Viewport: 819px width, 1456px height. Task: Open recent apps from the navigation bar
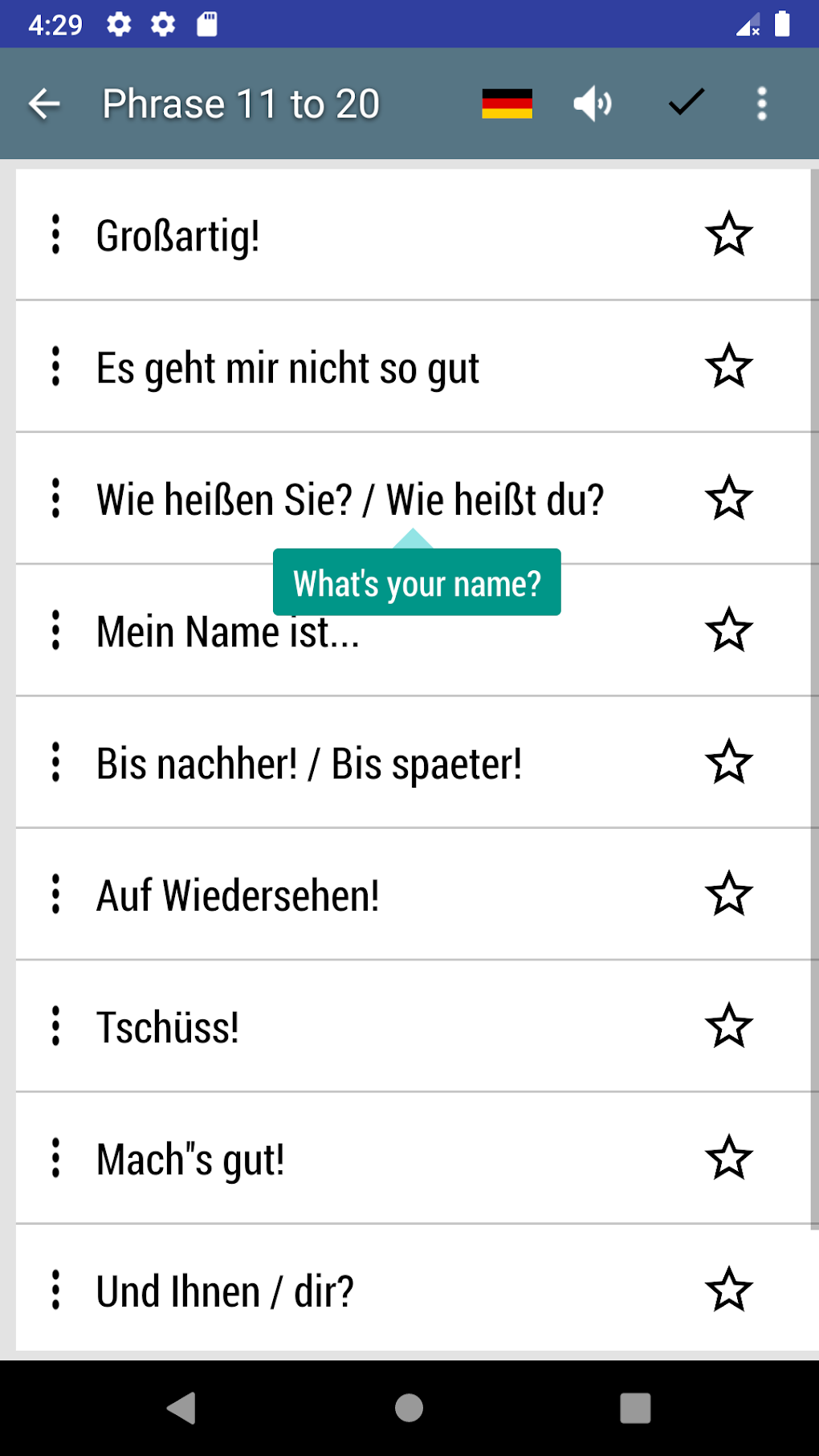pos(634,1408)
